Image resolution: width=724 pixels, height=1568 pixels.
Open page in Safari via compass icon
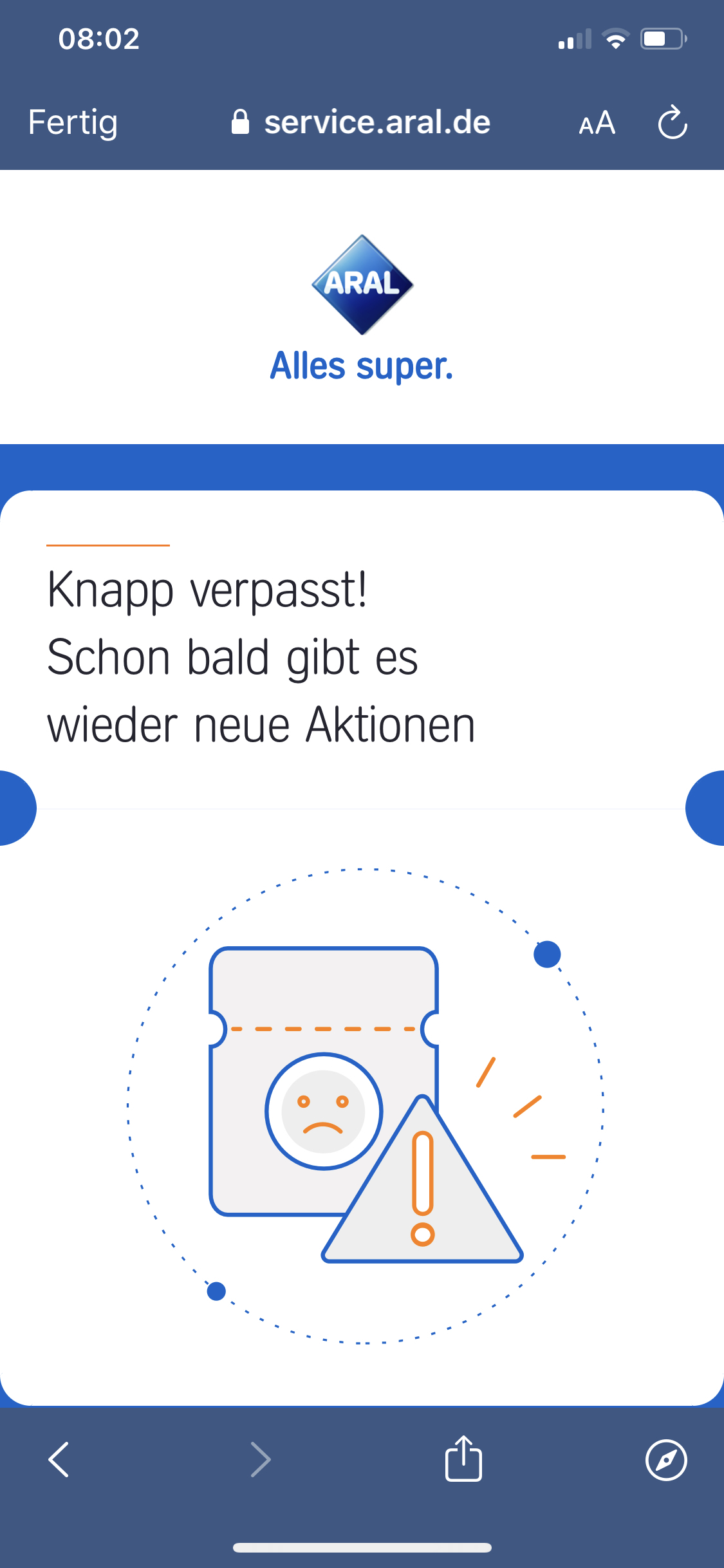pyautogui.click(x=666, y=1460)
